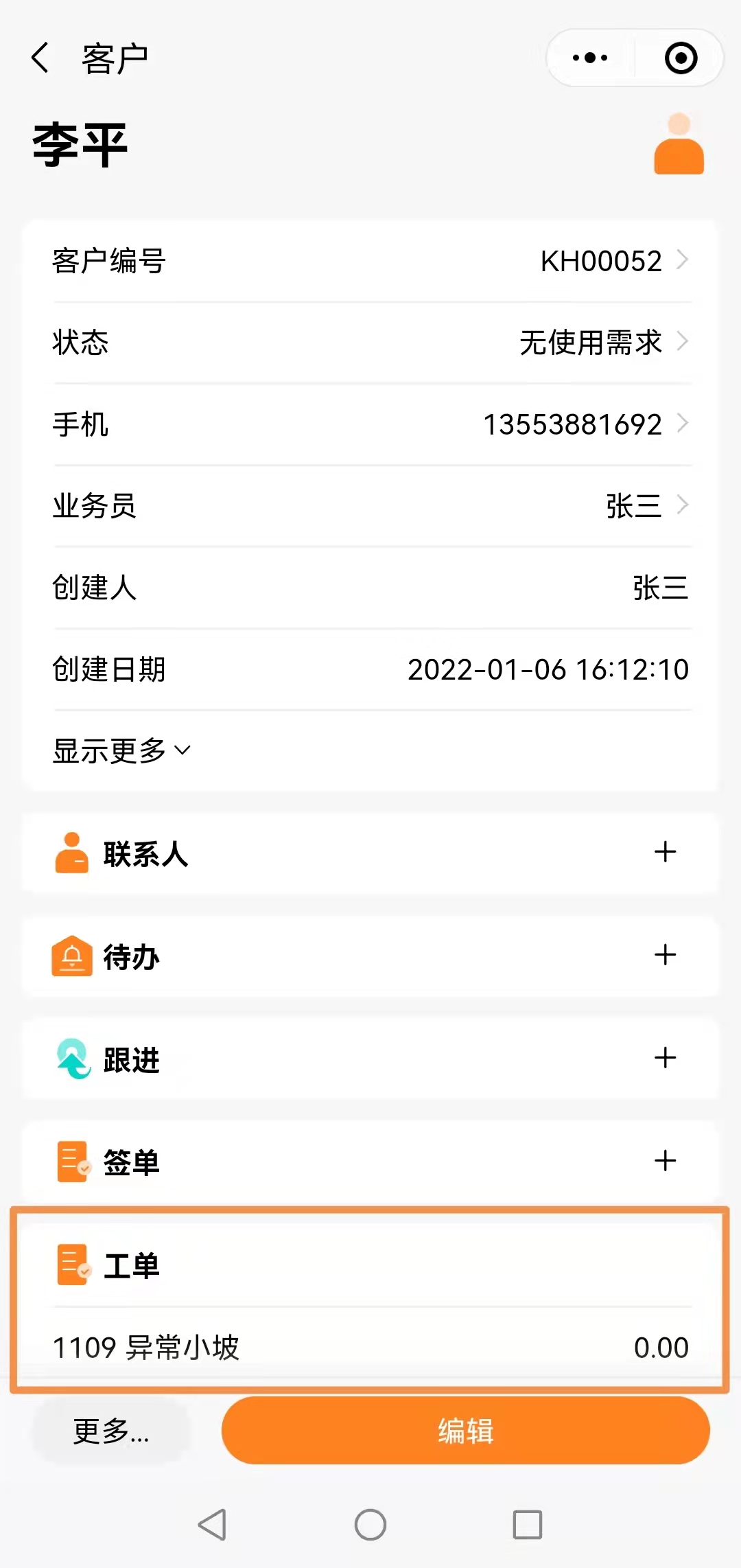741x1568 pixels.
Task: Change the 状态 field 无使用需求
Action: pyautogui.click(x=370, y=342)
